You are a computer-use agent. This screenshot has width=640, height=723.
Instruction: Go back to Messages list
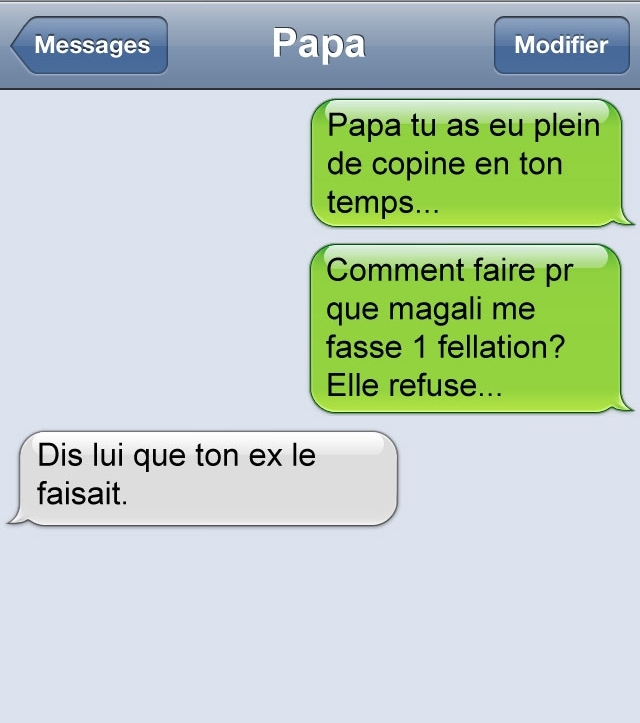90,45
